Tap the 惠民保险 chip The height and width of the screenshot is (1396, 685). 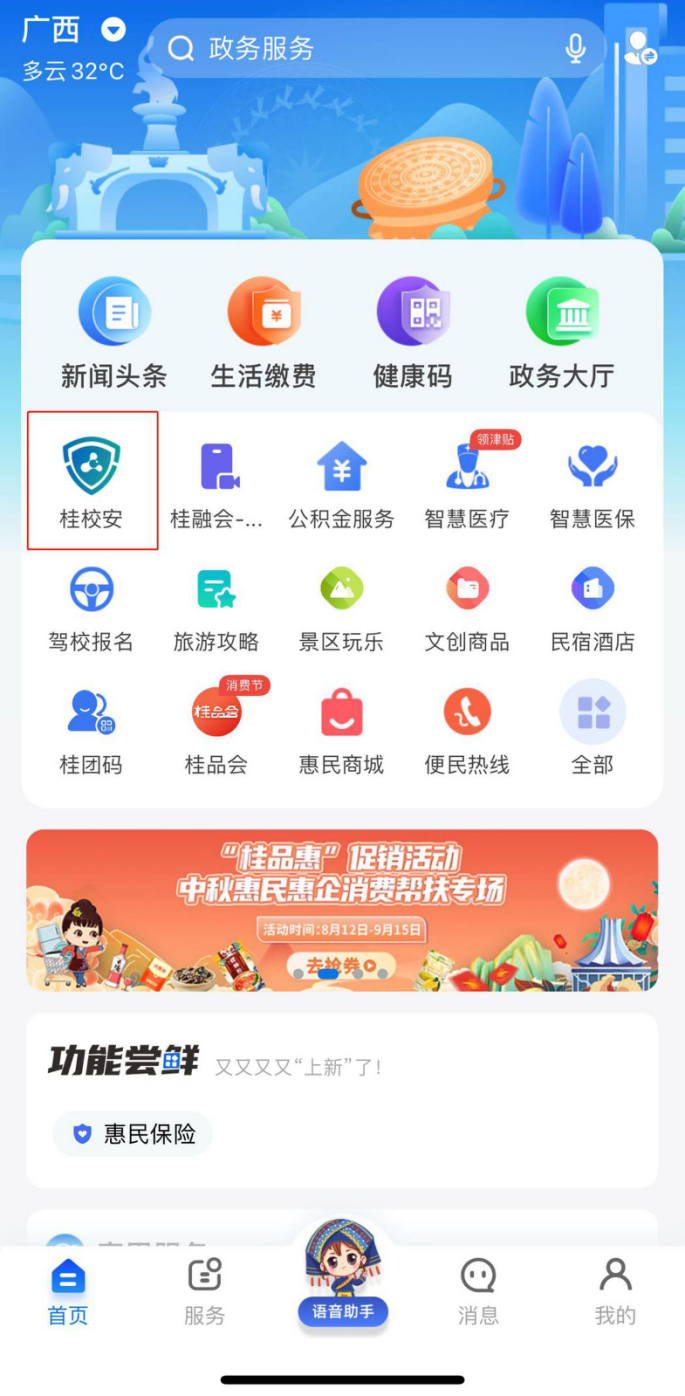133,1134
